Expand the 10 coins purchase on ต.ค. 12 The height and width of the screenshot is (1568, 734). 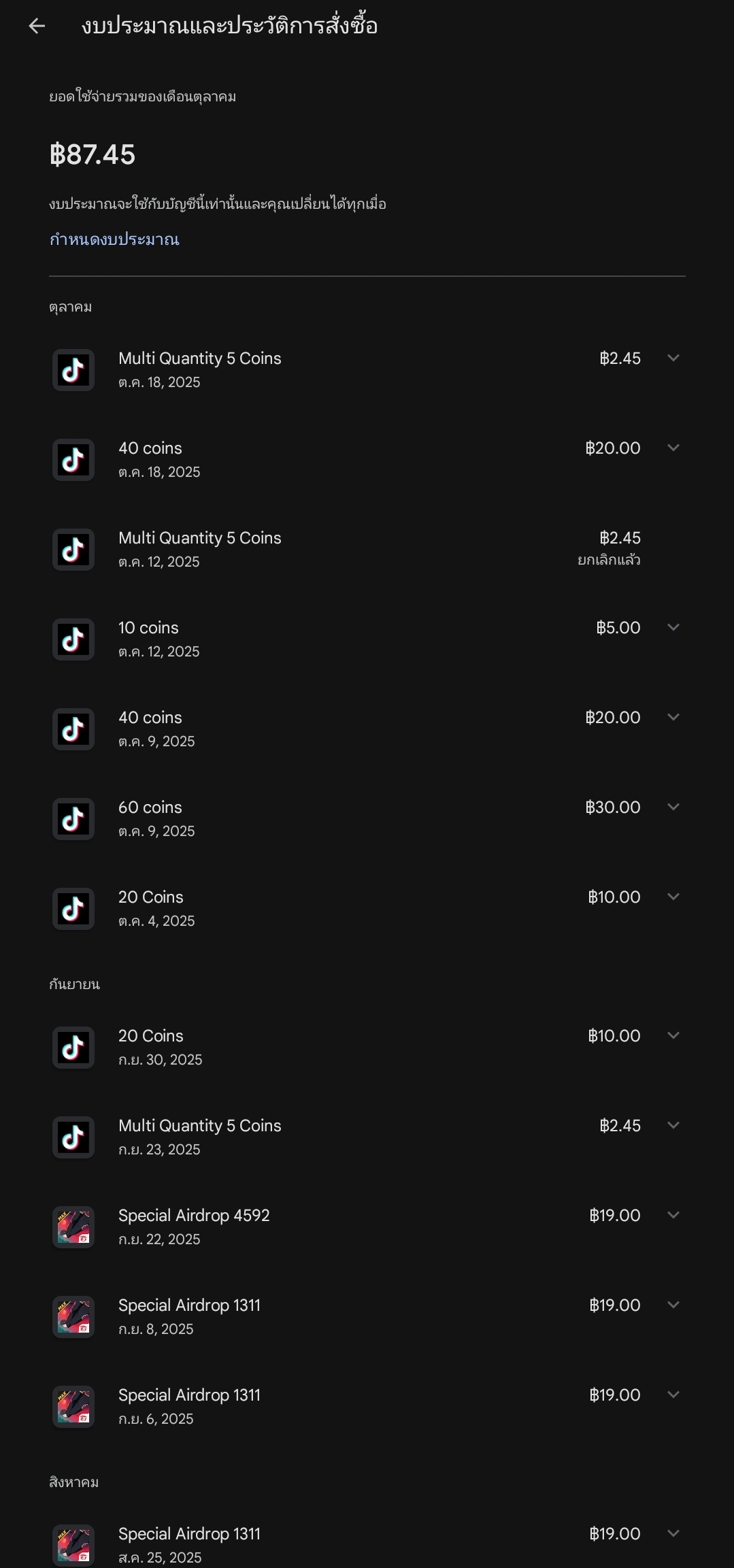coord(673,627)
